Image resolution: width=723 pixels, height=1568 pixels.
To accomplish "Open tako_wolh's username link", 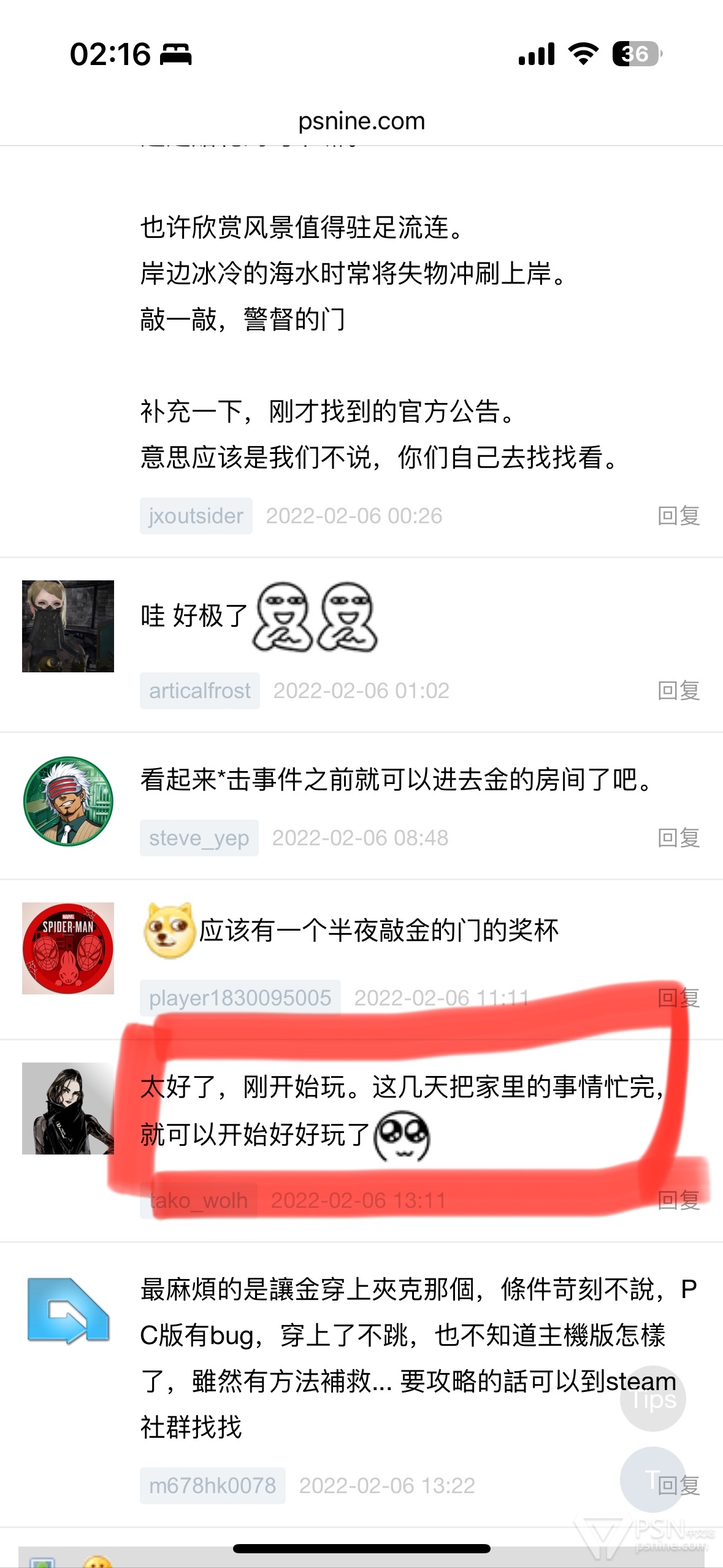I will [199, 1201].
